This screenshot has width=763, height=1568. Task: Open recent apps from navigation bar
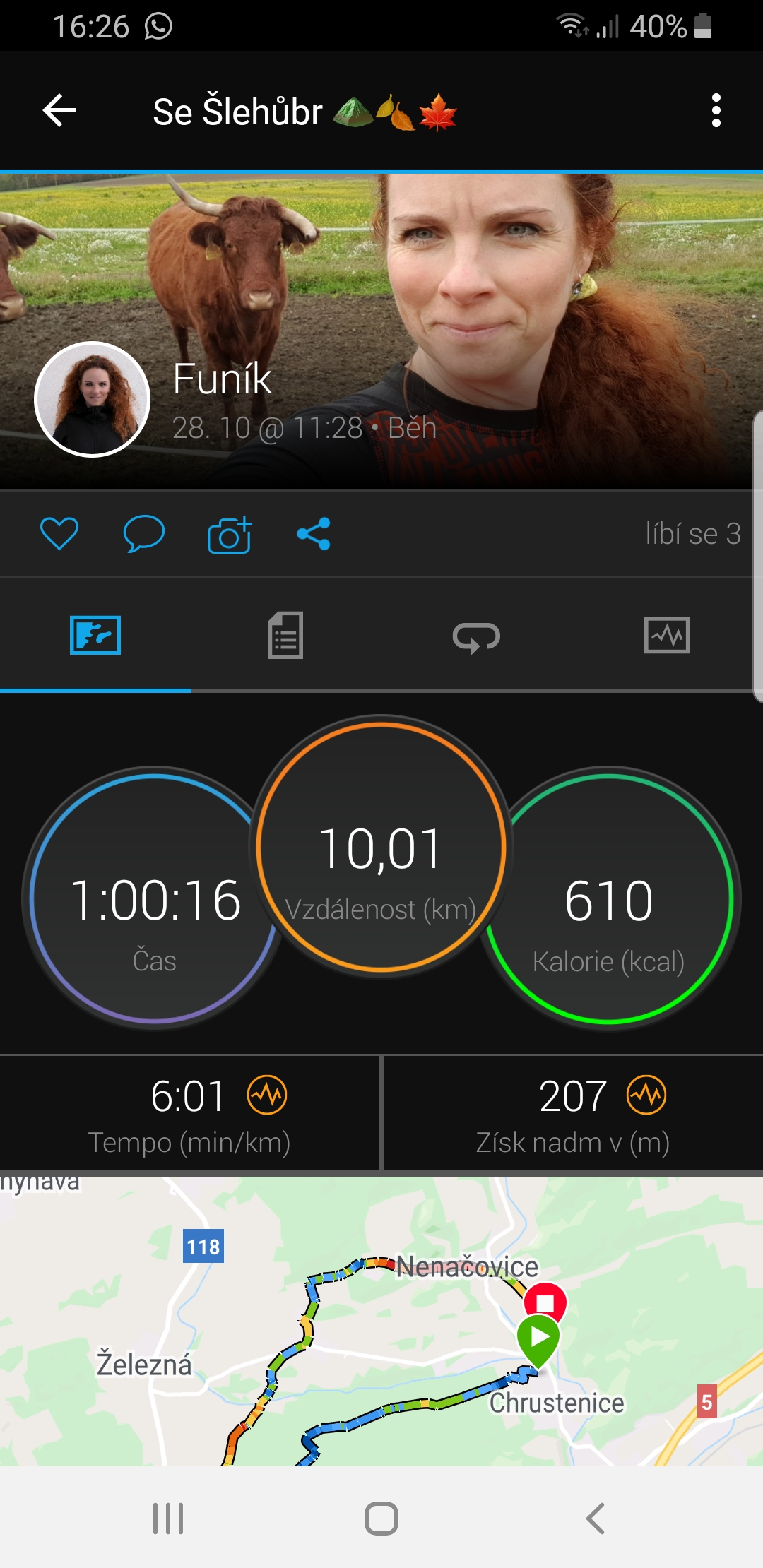(168, 1519)
